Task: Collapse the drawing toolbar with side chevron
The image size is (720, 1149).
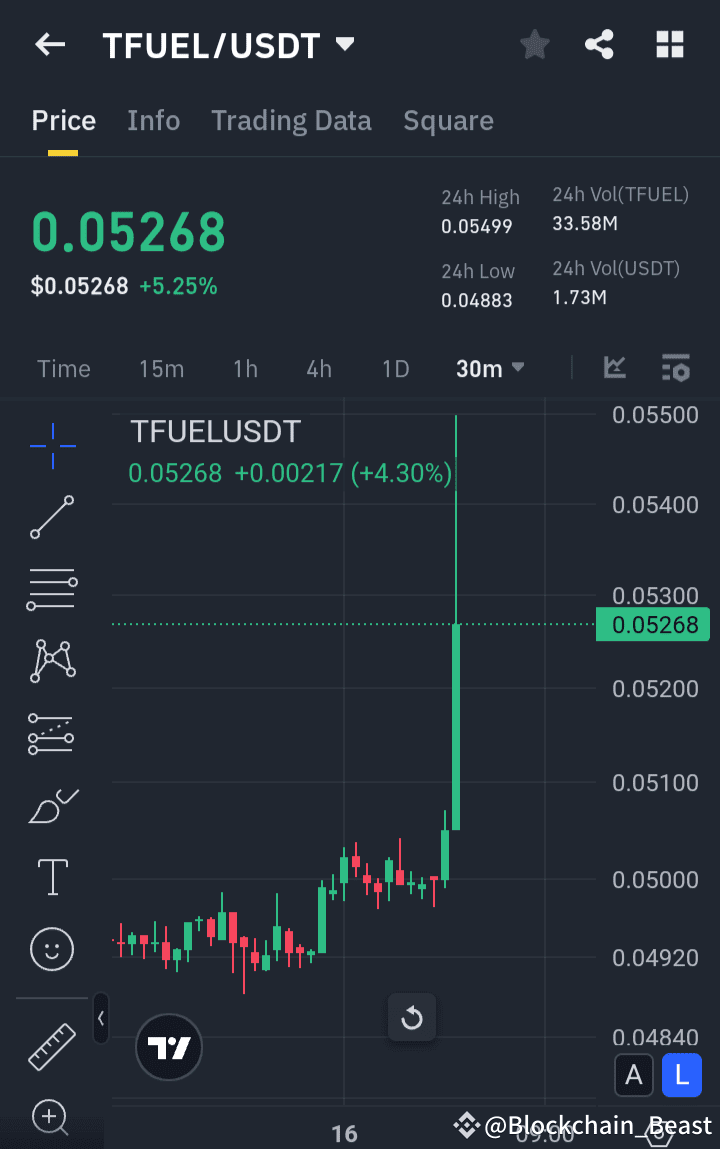Action: point(101,1019)
